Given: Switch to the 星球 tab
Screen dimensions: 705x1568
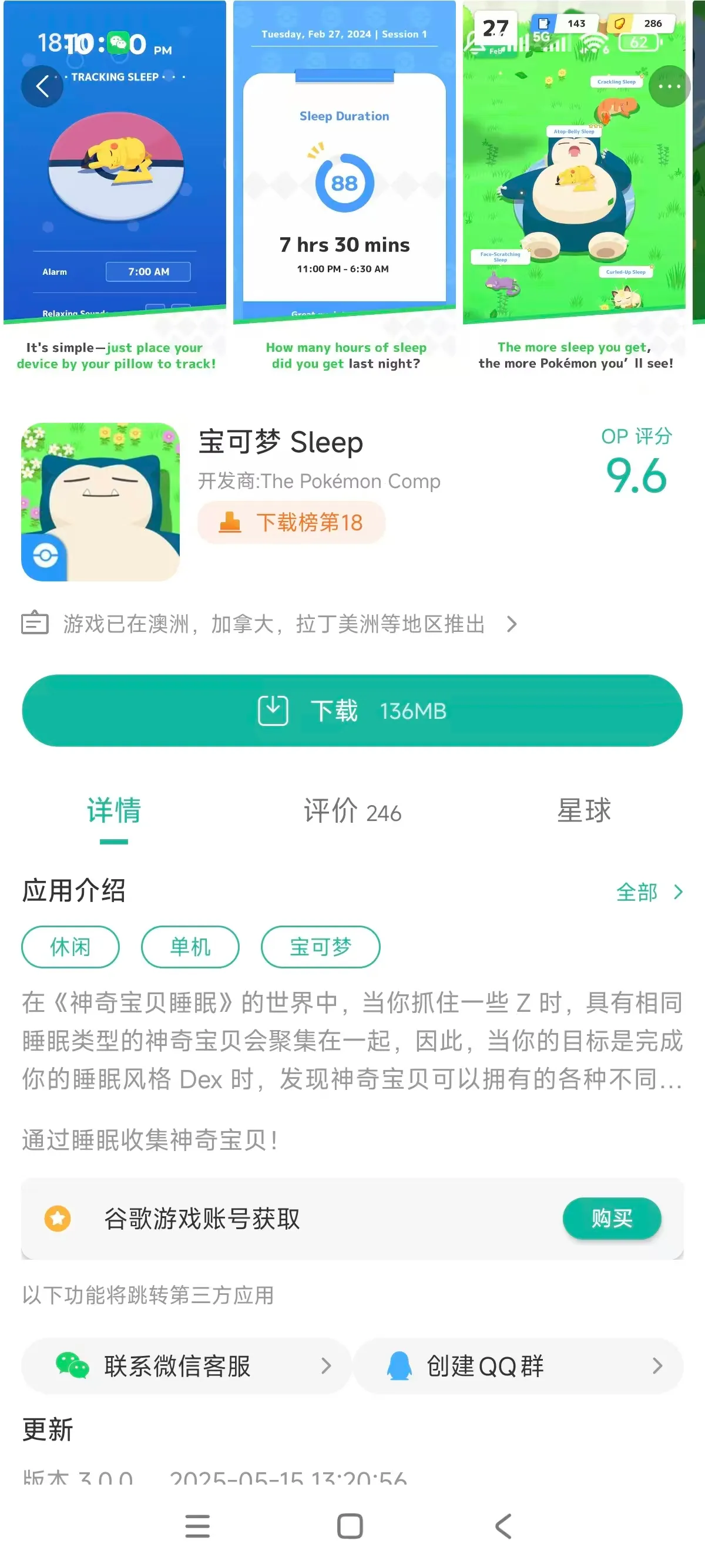Looking at the screenshot, I should pos(583,812).
